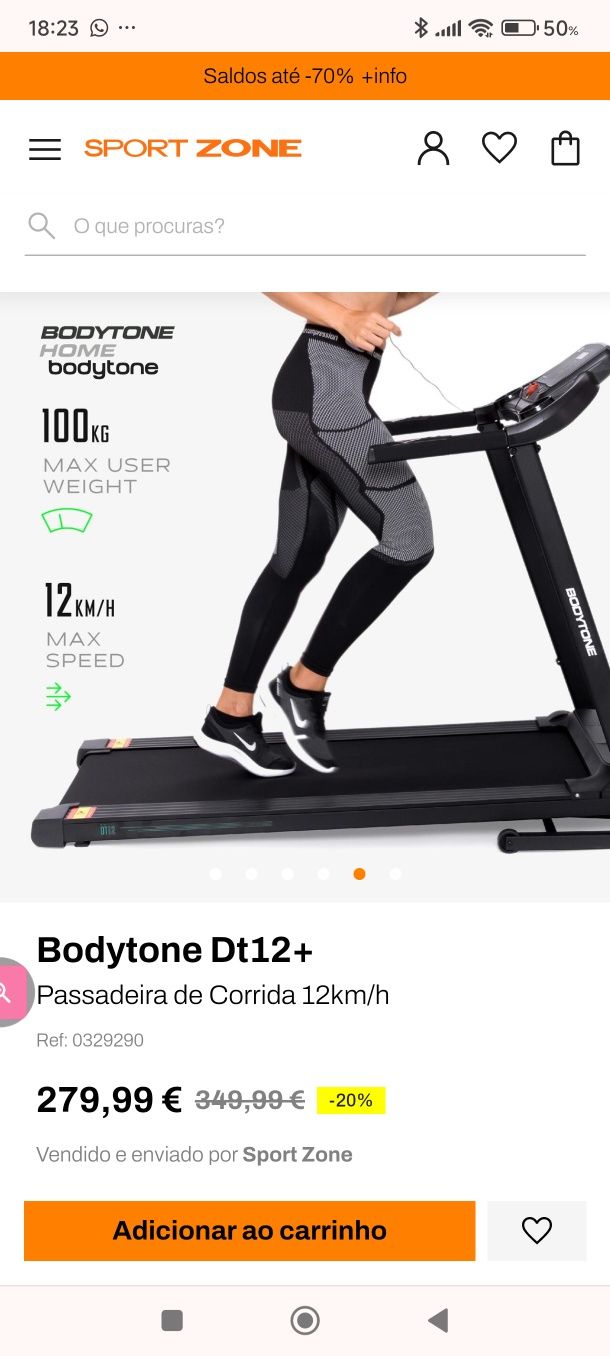Go back with the system back button
Image resolution: width=610 pixels, height=1356 pixels.
point(437,1320)
